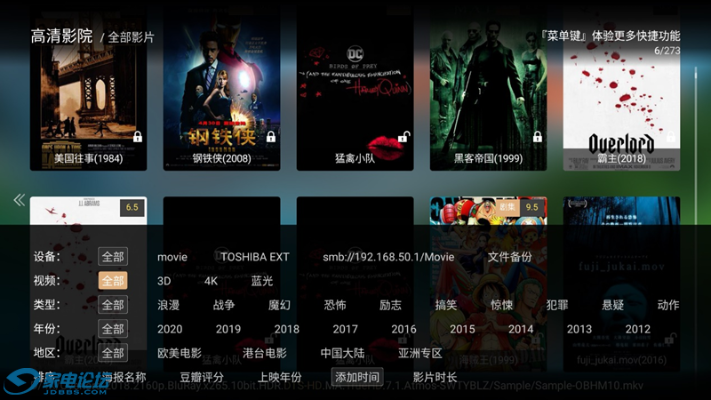Sort by 上映年份
Image resolution: width=711 pixels, height=400 pixels.
(279, 377)
